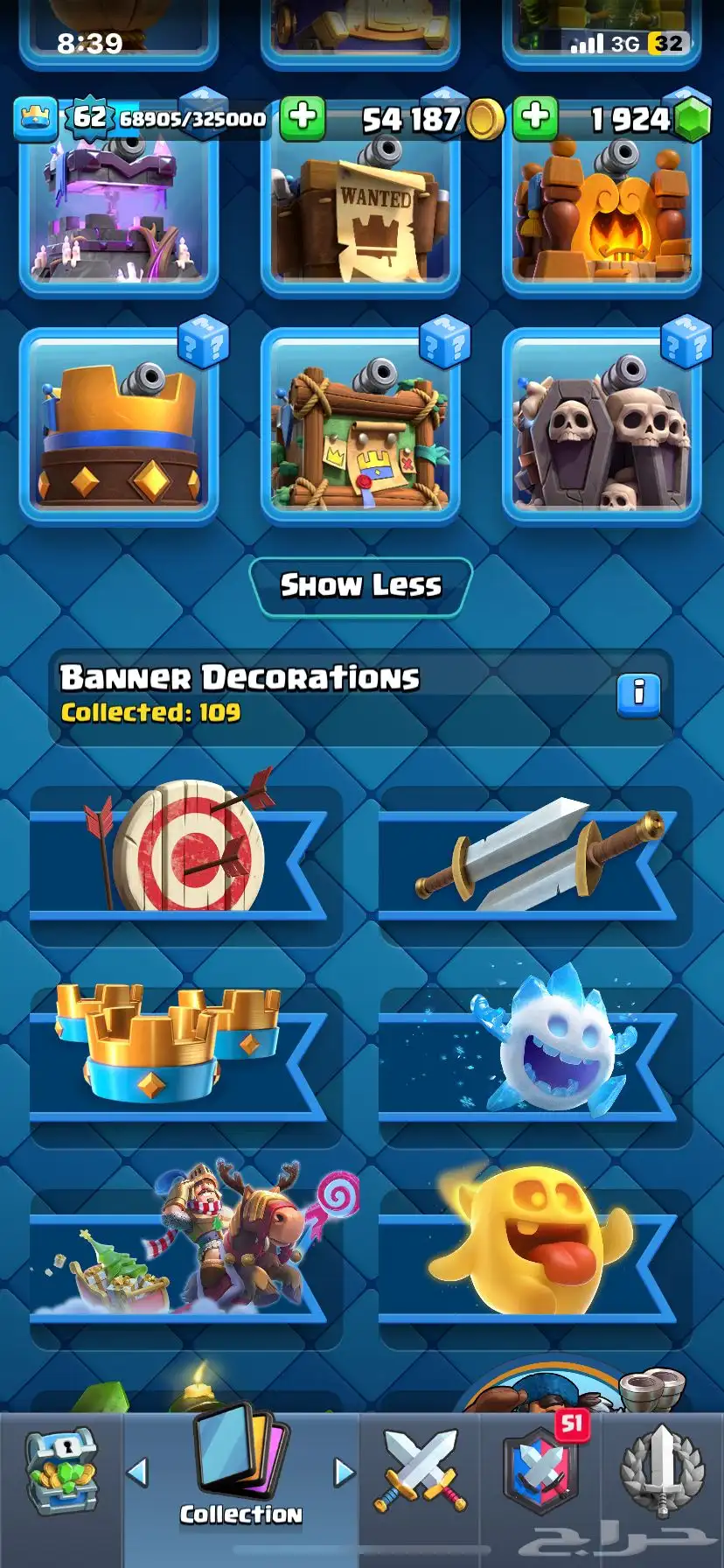Open the events laurel sword tab
This screenshot has width=724, height=1568.
pos(662,1472)
